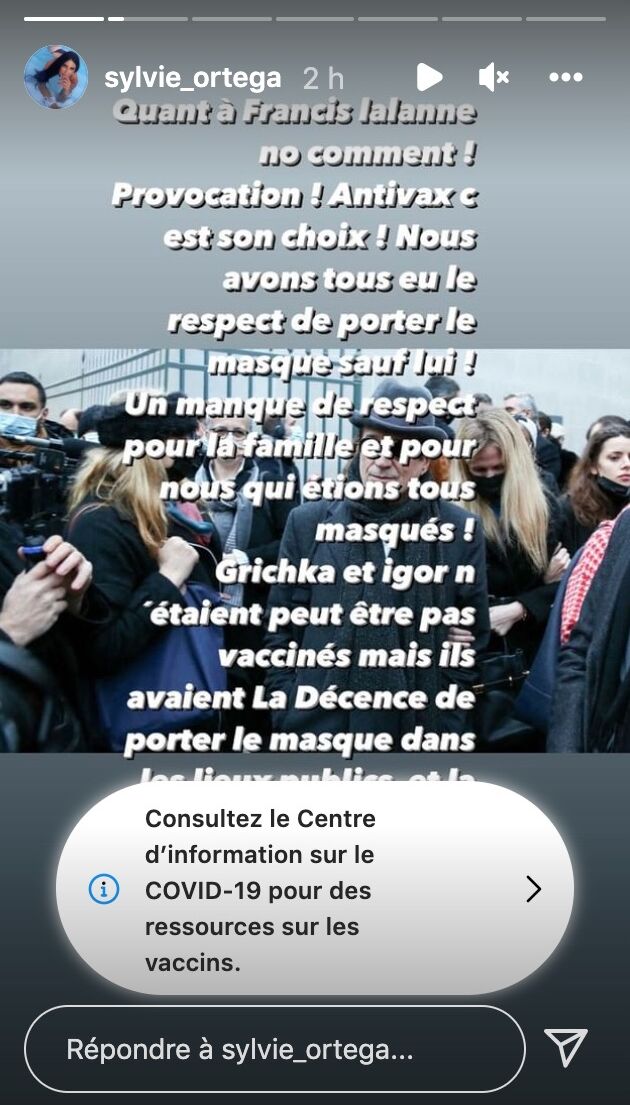The height and width of the screenshot is (1105, 630).
Task: Resume story playback with play icon
Action: [429, 77]
